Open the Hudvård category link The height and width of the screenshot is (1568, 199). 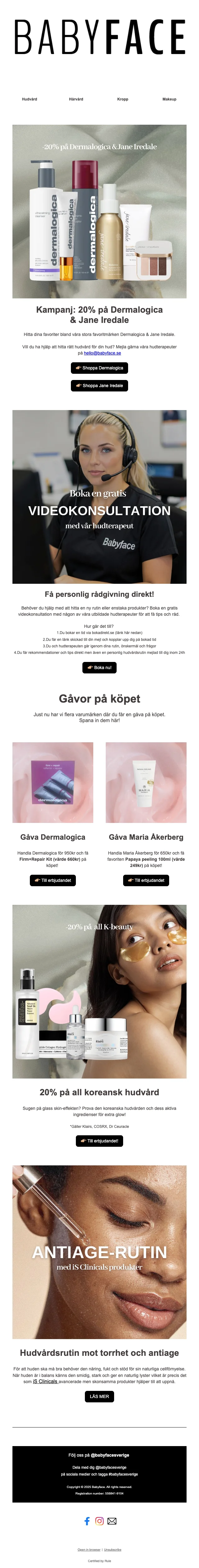pyautogui.click(x=29, y=99)
